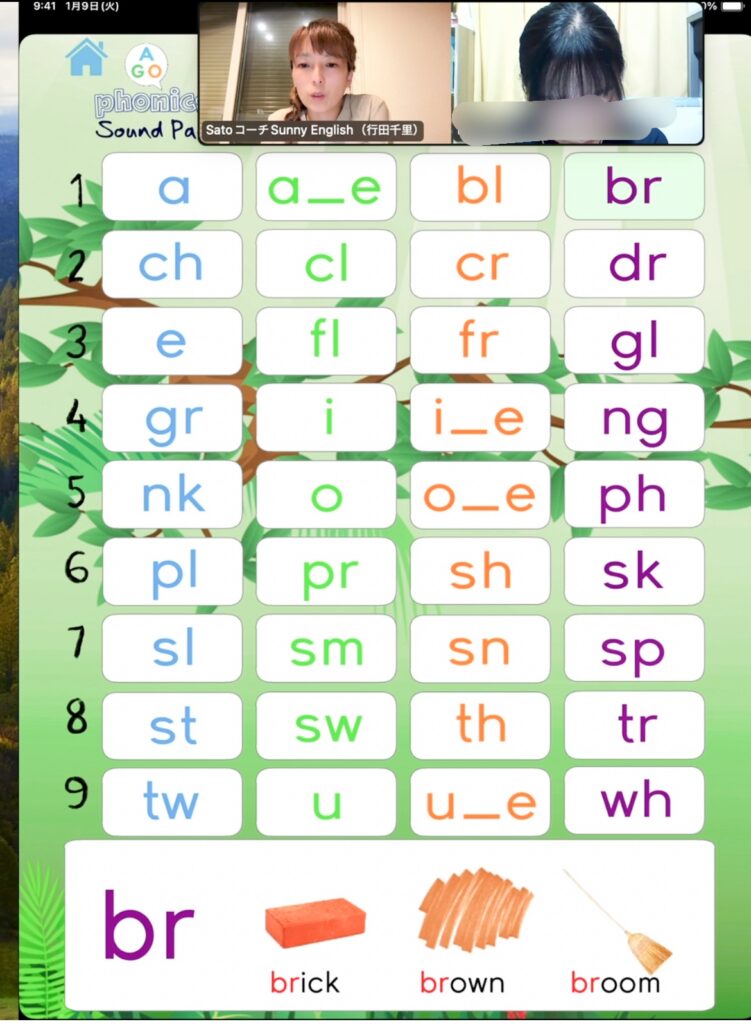Tap the 'wh' sound button
This screenshot has width=751, height=1024.
(x=634, y=802)
